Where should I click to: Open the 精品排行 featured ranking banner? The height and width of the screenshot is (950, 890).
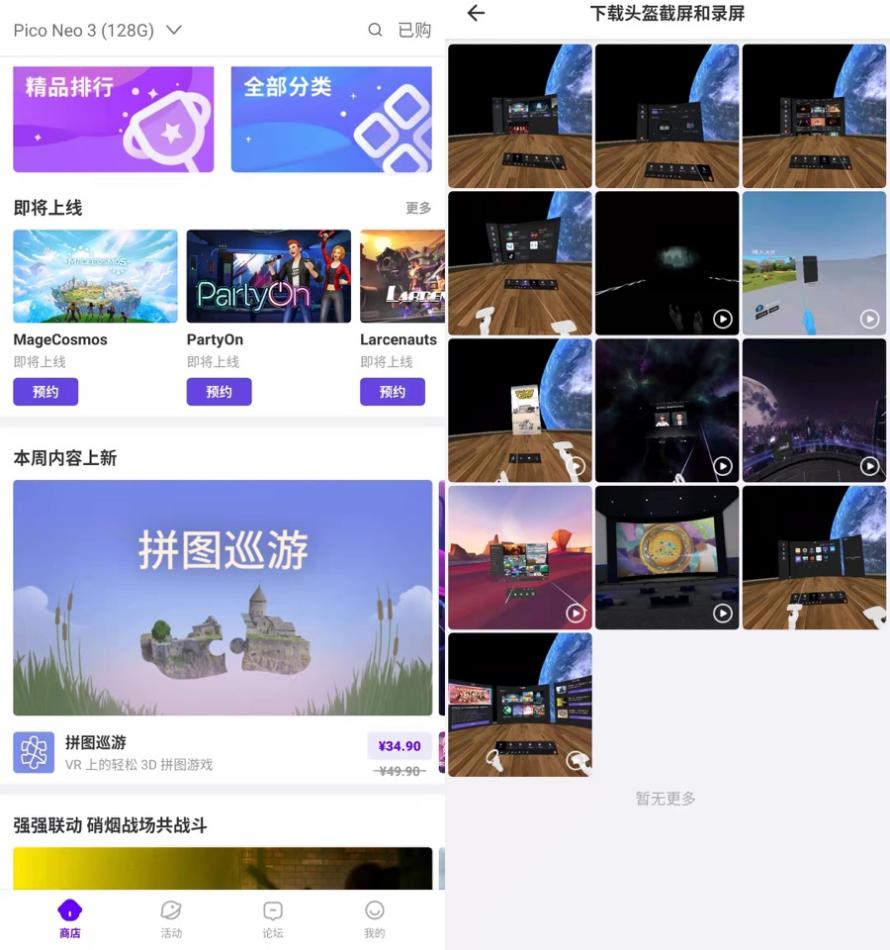pyautogui.click(x=112, y=118)
